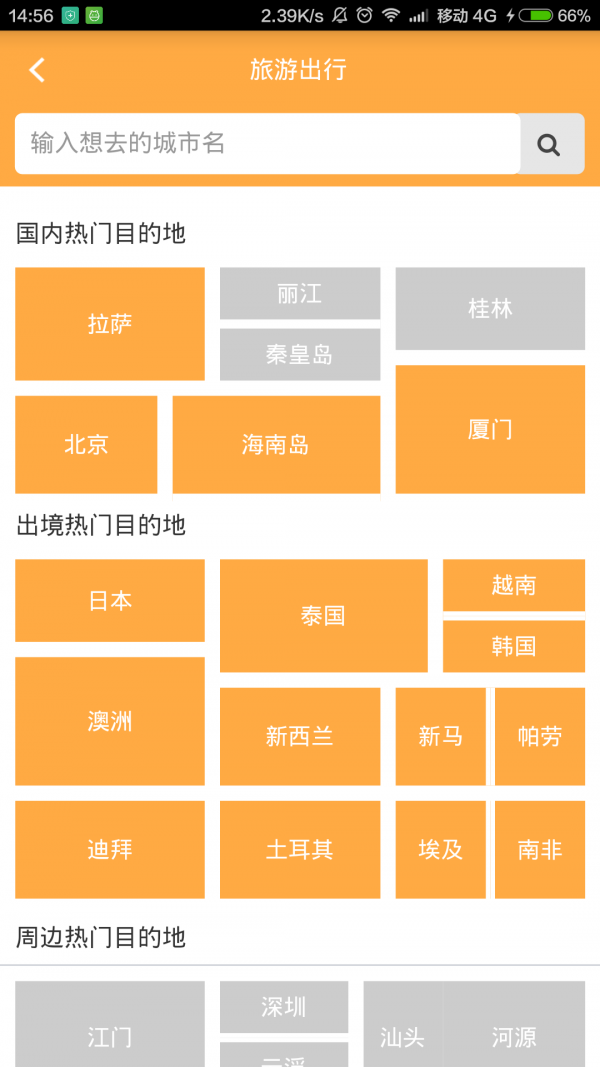Screen dimensions: 600x1067
Task: Tap the 越南 tile
Action: click(x=514, y=585)
